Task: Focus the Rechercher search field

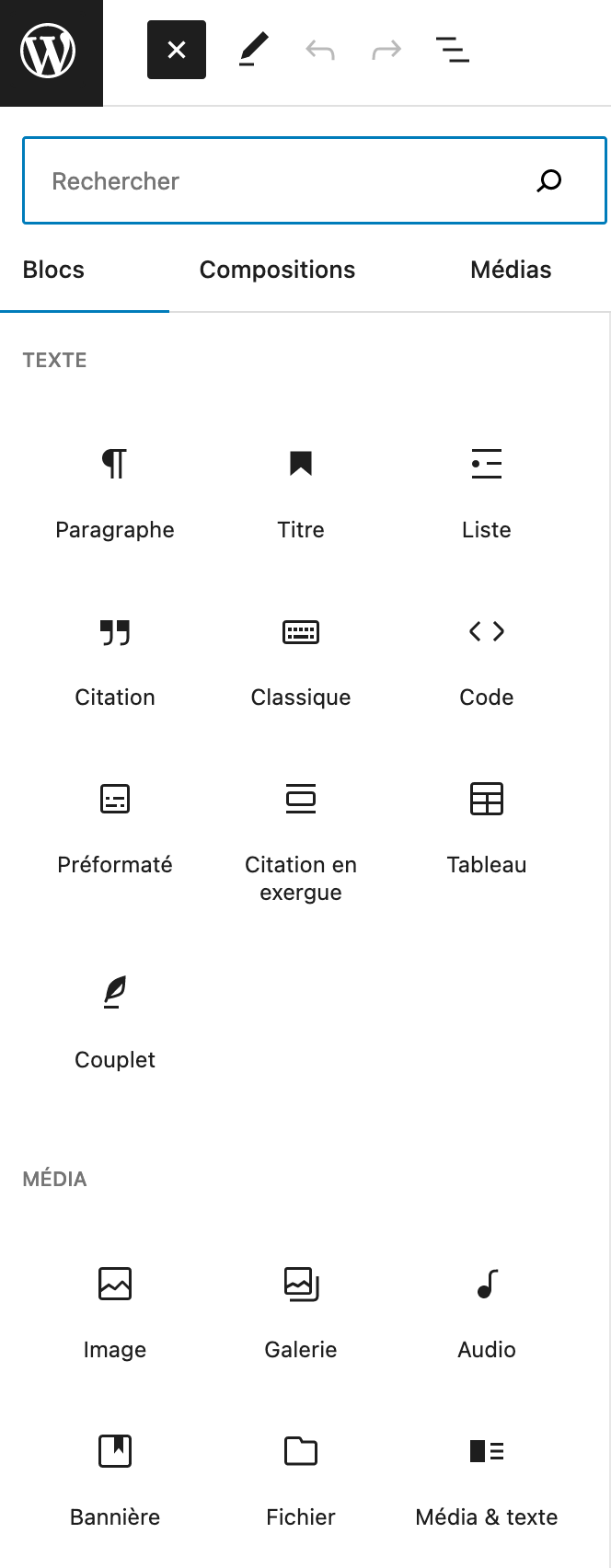Action: tap(285, 180)
